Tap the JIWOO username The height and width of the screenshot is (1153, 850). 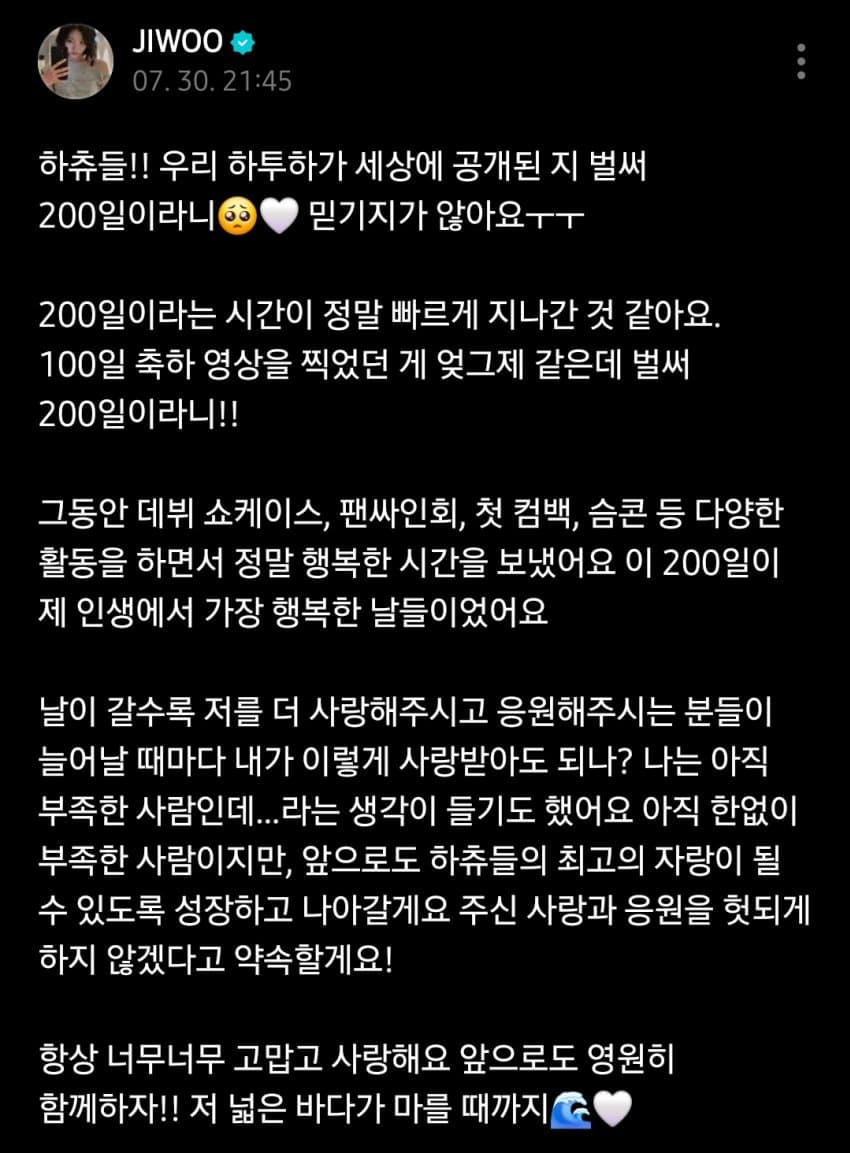176,43
